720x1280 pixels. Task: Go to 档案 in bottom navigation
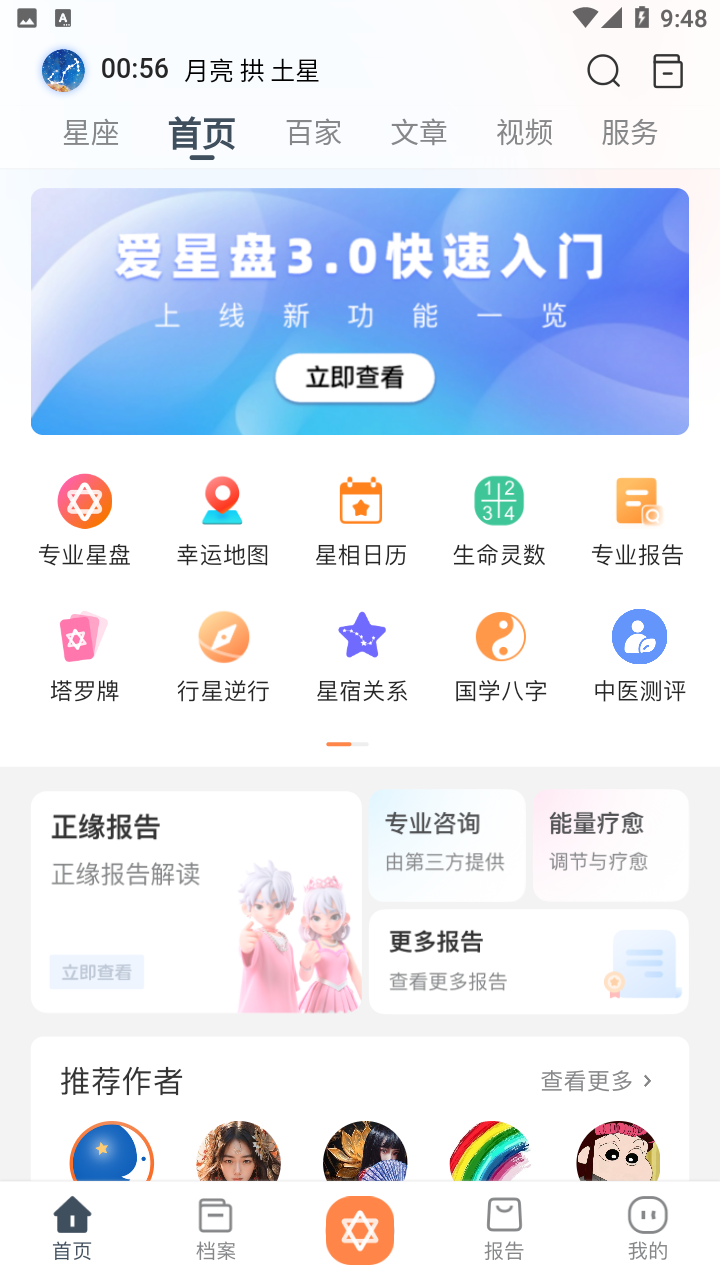tap(216, 1230)
